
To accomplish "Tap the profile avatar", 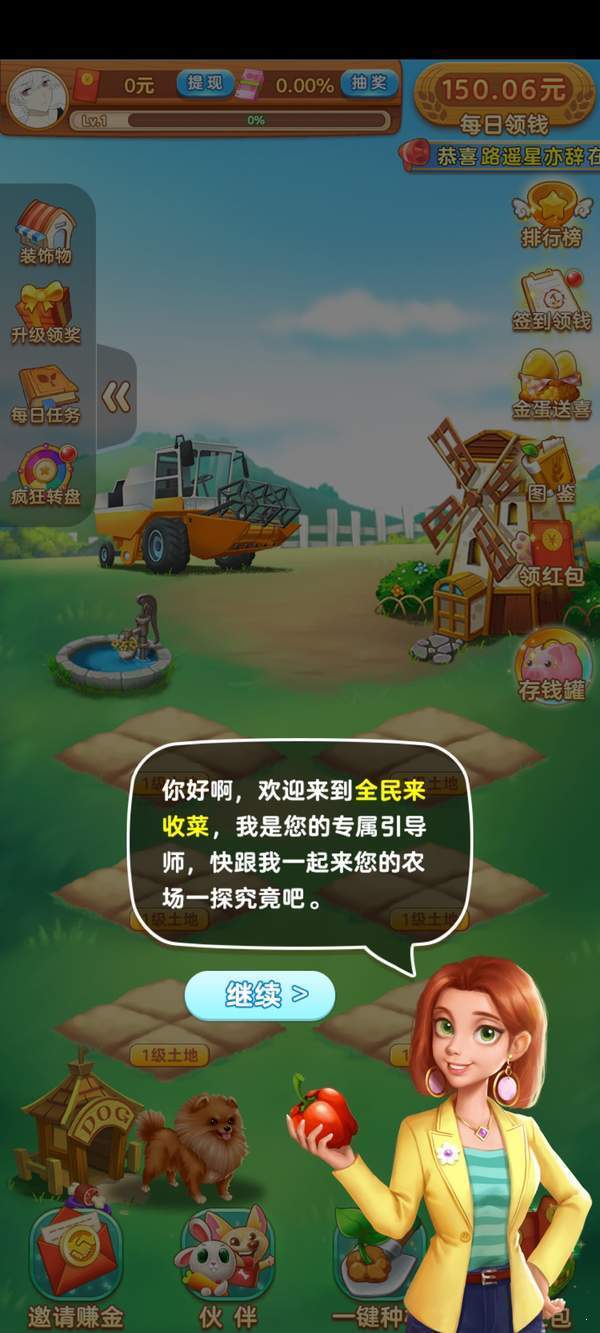I will point(37,97).
